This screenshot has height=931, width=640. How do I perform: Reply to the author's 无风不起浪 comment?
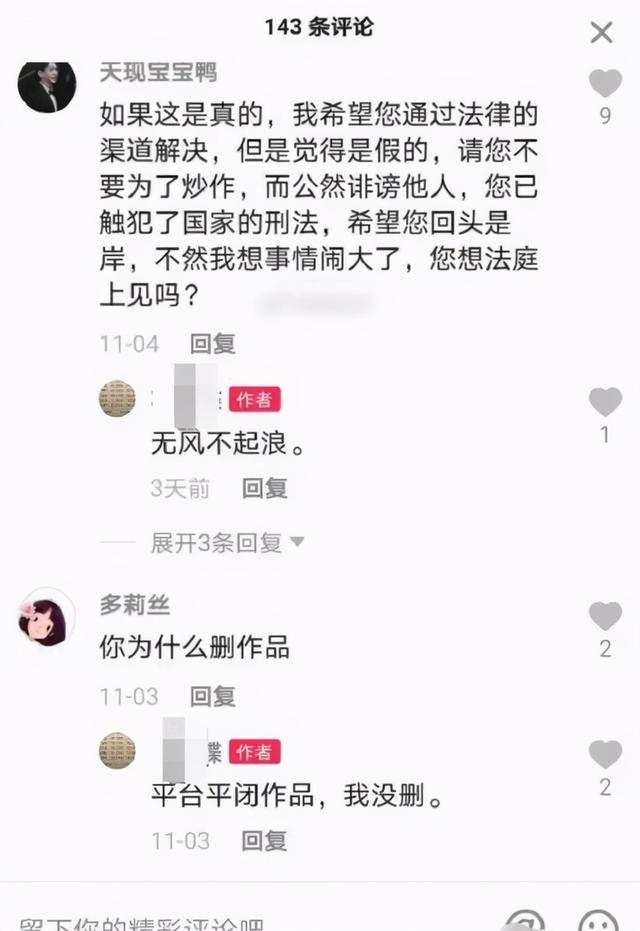pyautogui.click(x=264, y=488)
